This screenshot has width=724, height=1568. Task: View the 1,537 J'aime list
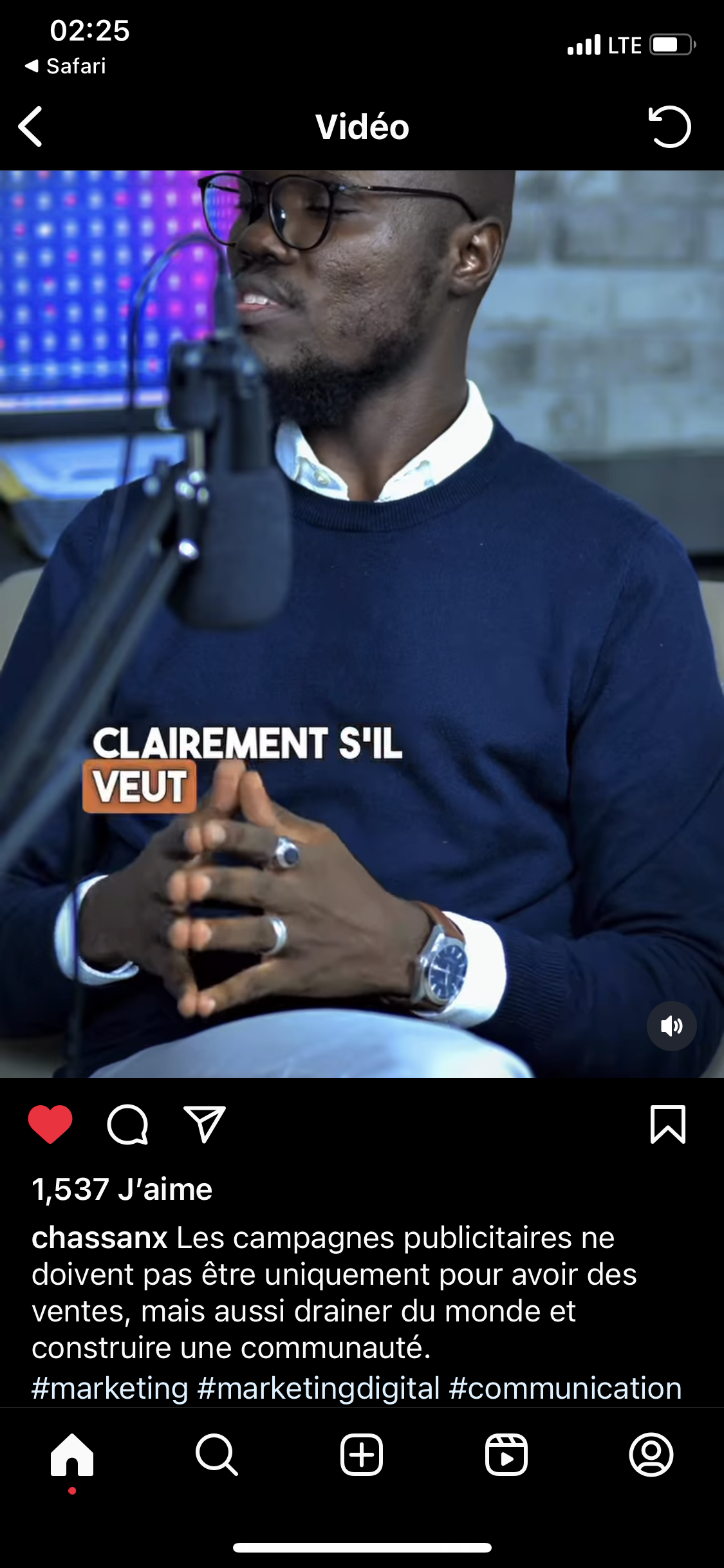pyautogui.click(x=122, y=1190)
